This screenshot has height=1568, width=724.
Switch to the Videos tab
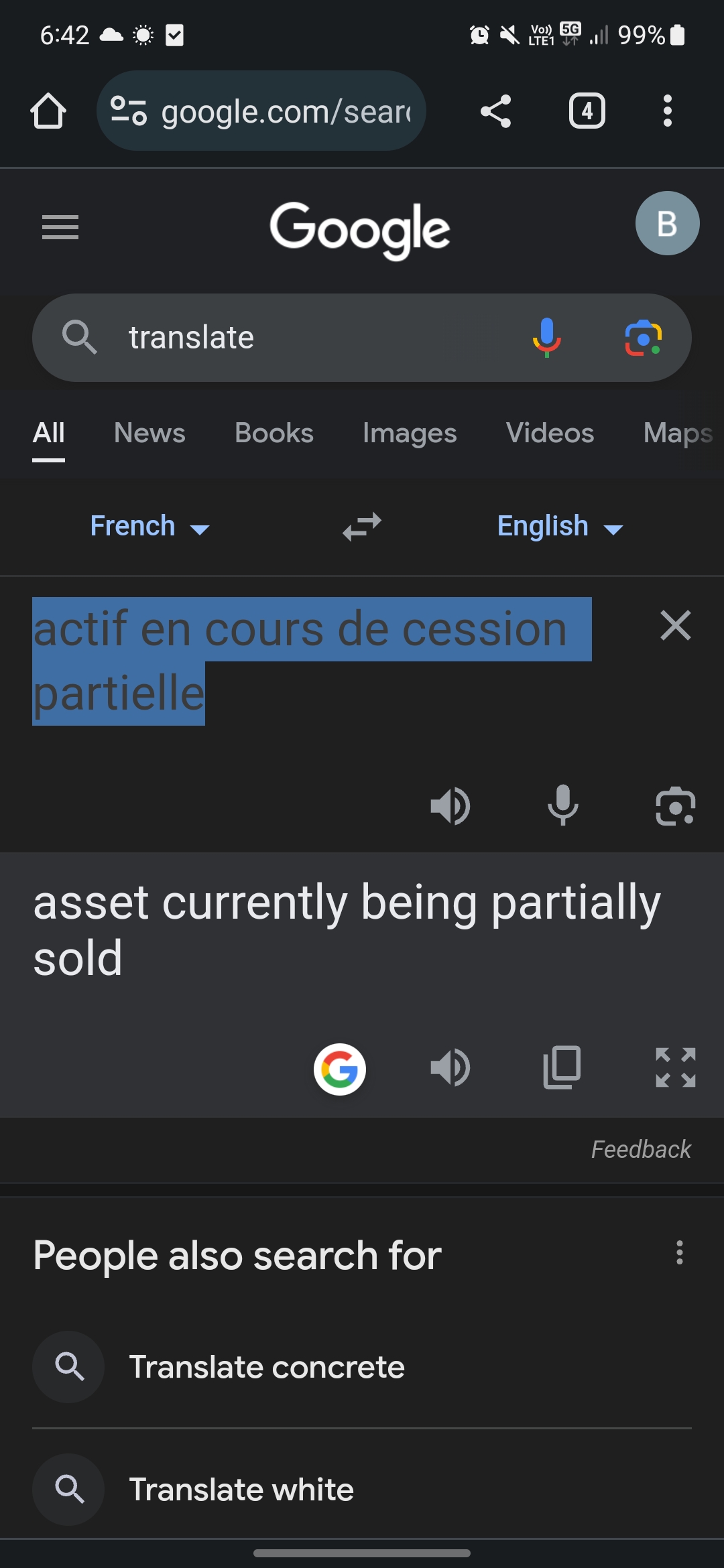(x=550, y=433)
